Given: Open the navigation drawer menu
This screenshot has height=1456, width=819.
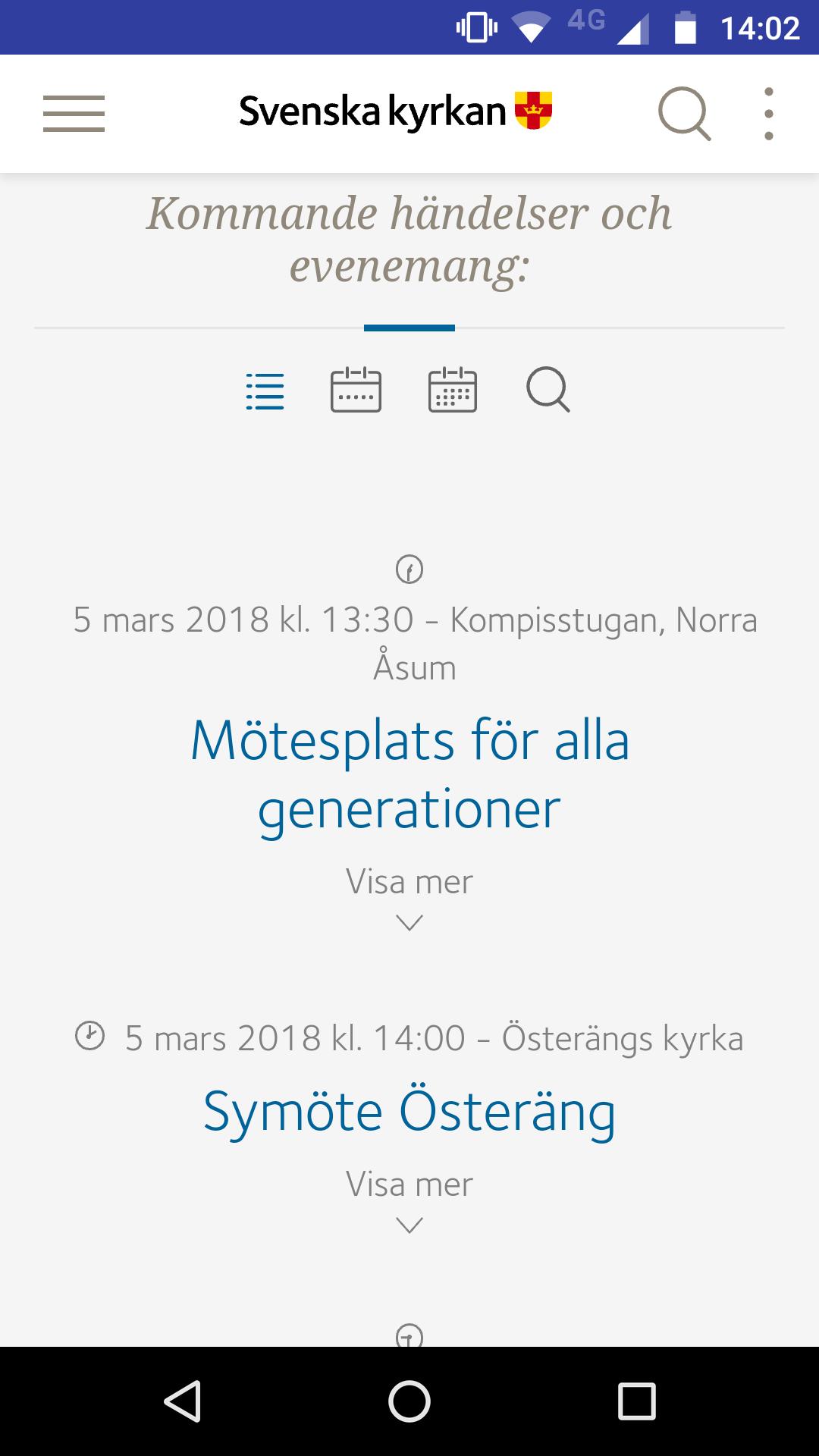Looking at the screenshot, I should click(x=74, y=114).
